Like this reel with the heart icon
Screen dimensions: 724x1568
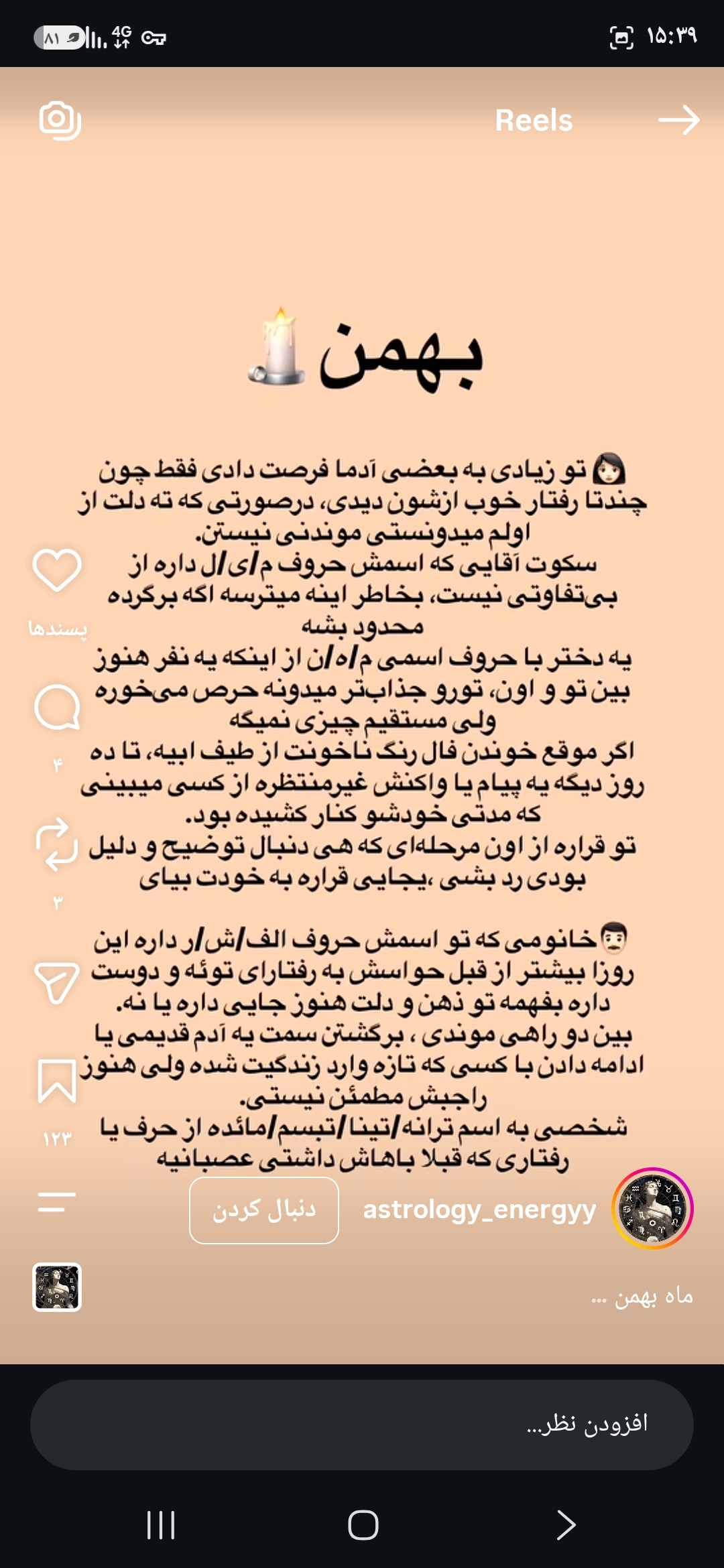[57, 570]
